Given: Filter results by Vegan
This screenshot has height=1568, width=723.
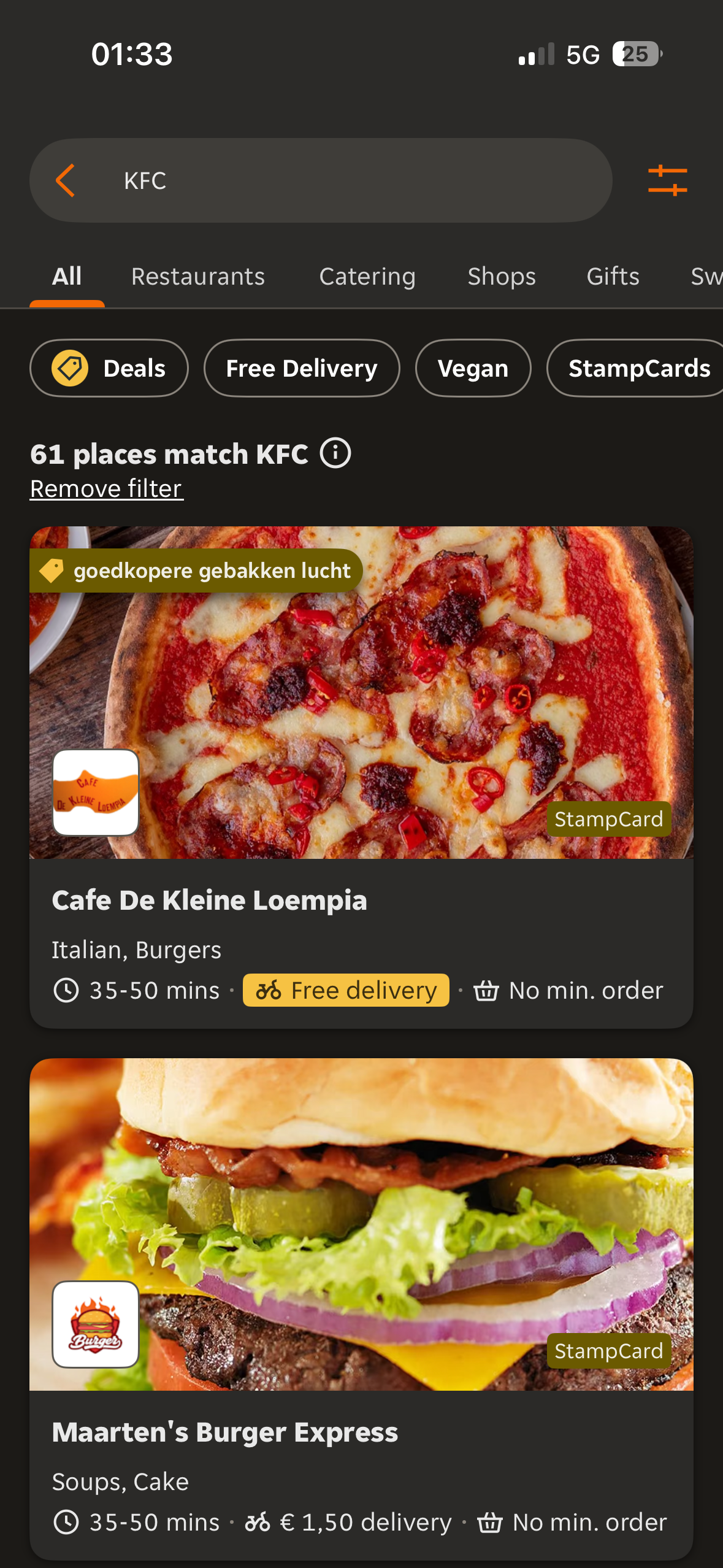Looking at the screenshot, I should 473,368.
